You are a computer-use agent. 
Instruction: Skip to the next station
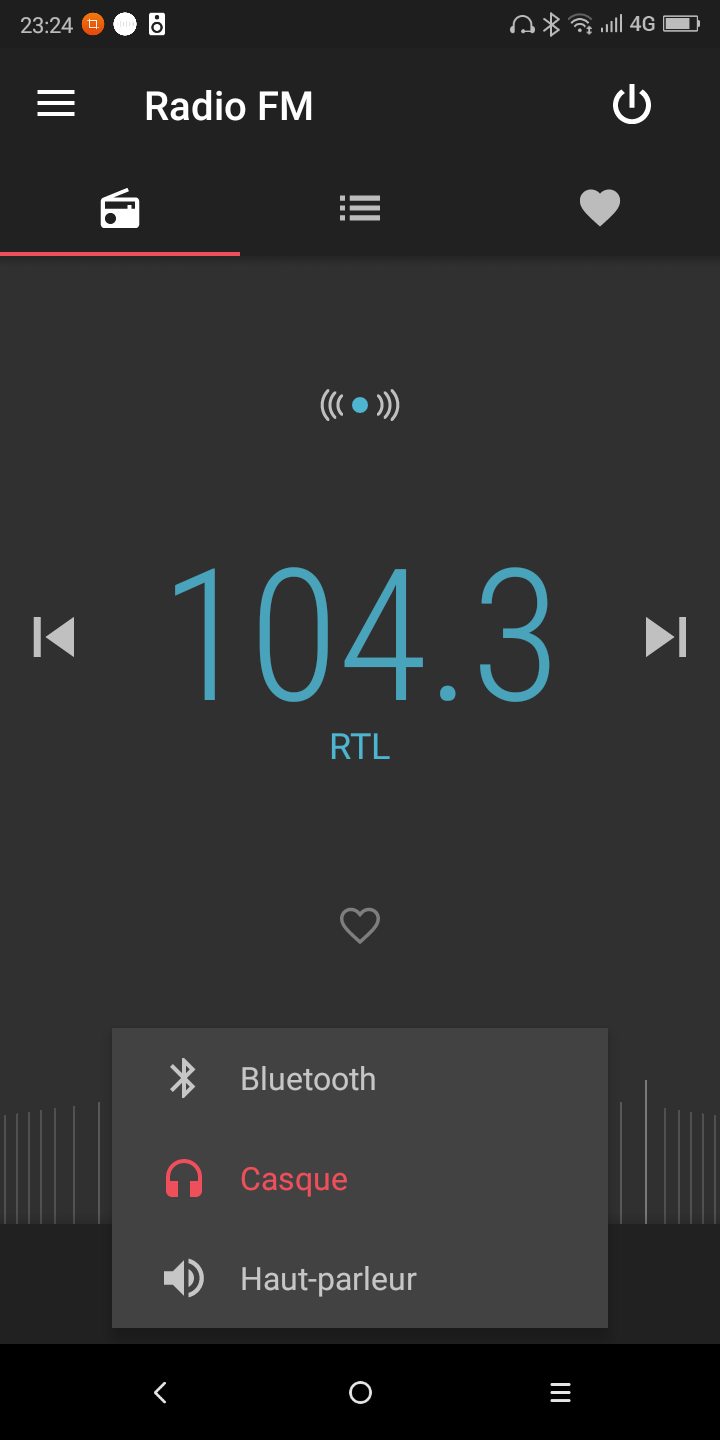point(665,637)
